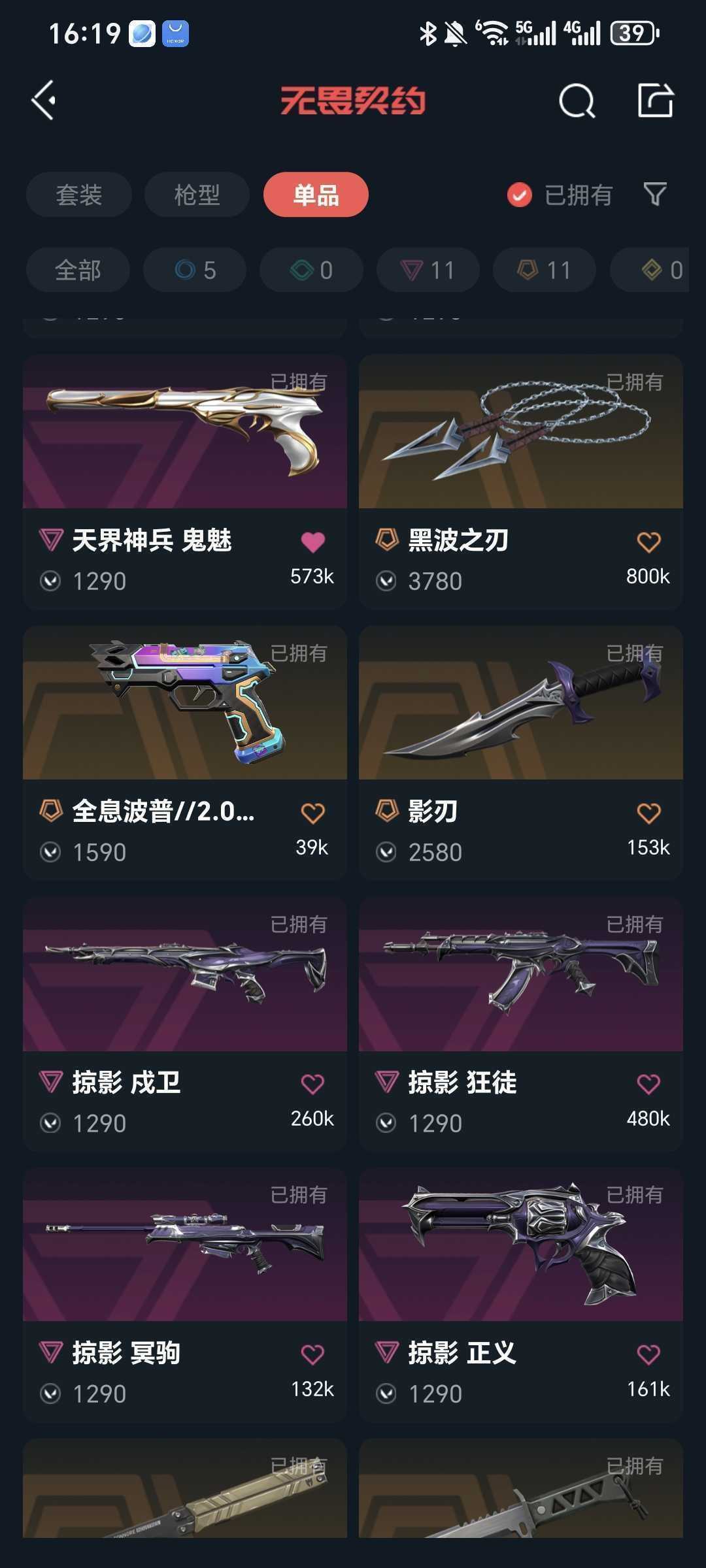Viewport: 706px width, 1568px height.
Task: Select the 单品 tab
Action: tap(316, 195)
